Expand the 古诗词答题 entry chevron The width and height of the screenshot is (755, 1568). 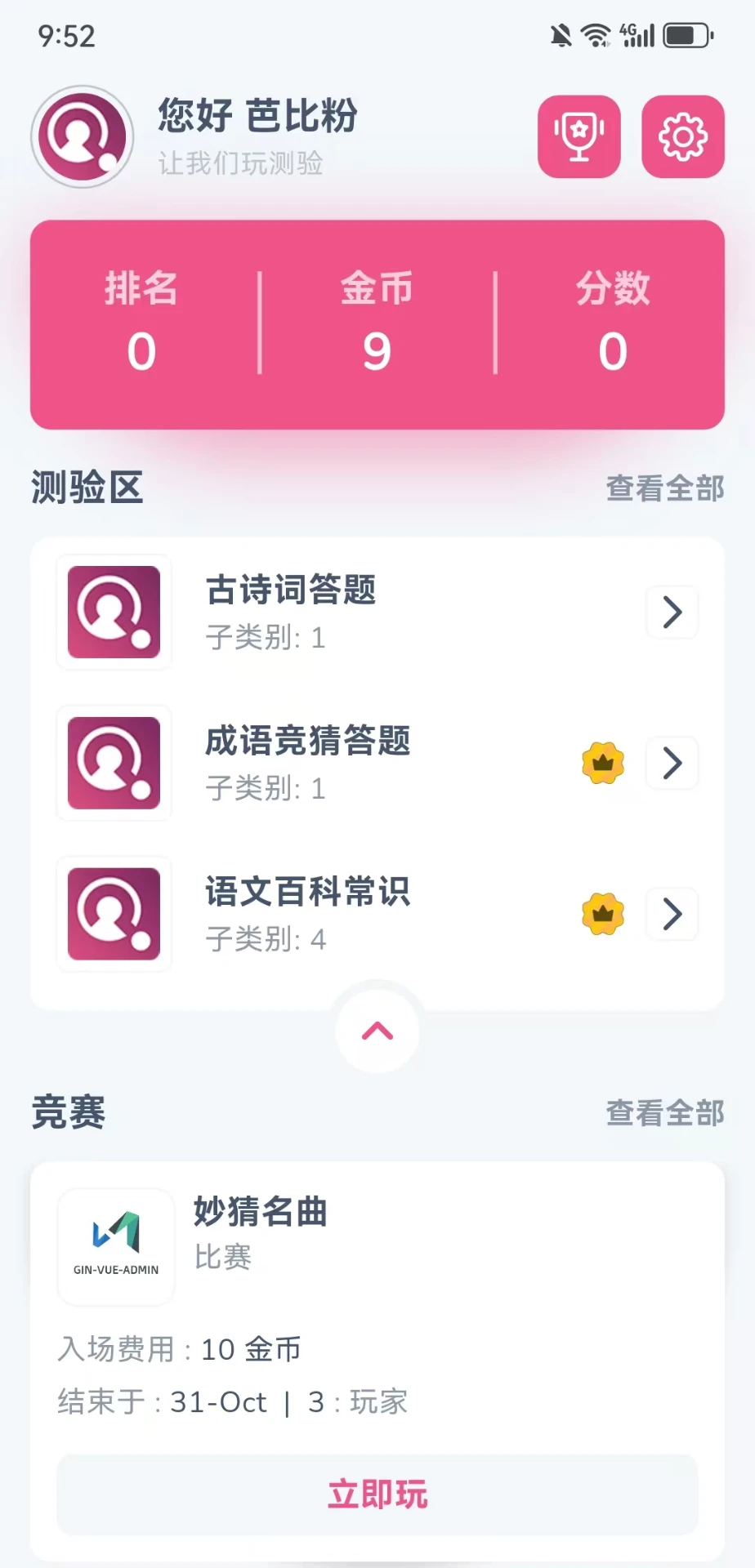coord(671,612)
